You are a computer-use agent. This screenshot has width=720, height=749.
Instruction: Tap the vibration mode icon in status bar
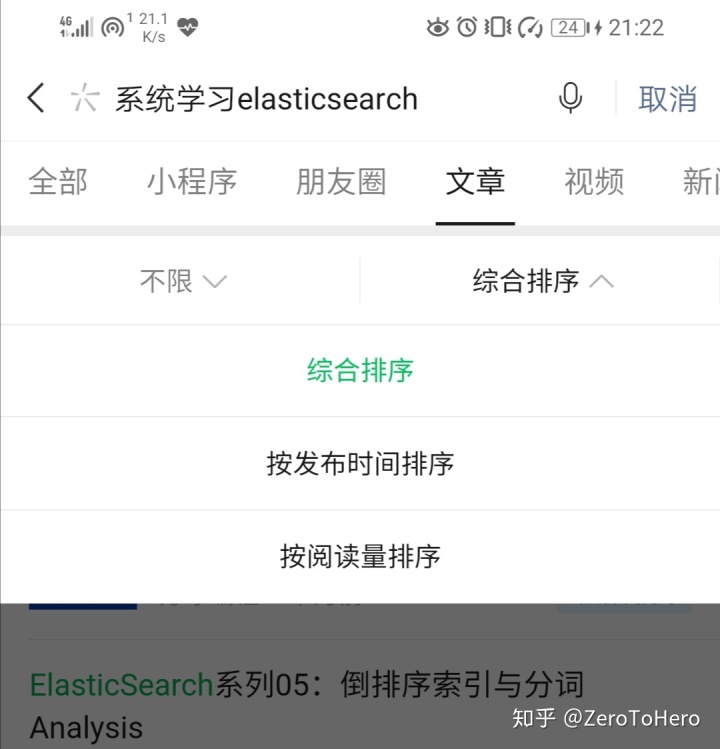(494, 27)
